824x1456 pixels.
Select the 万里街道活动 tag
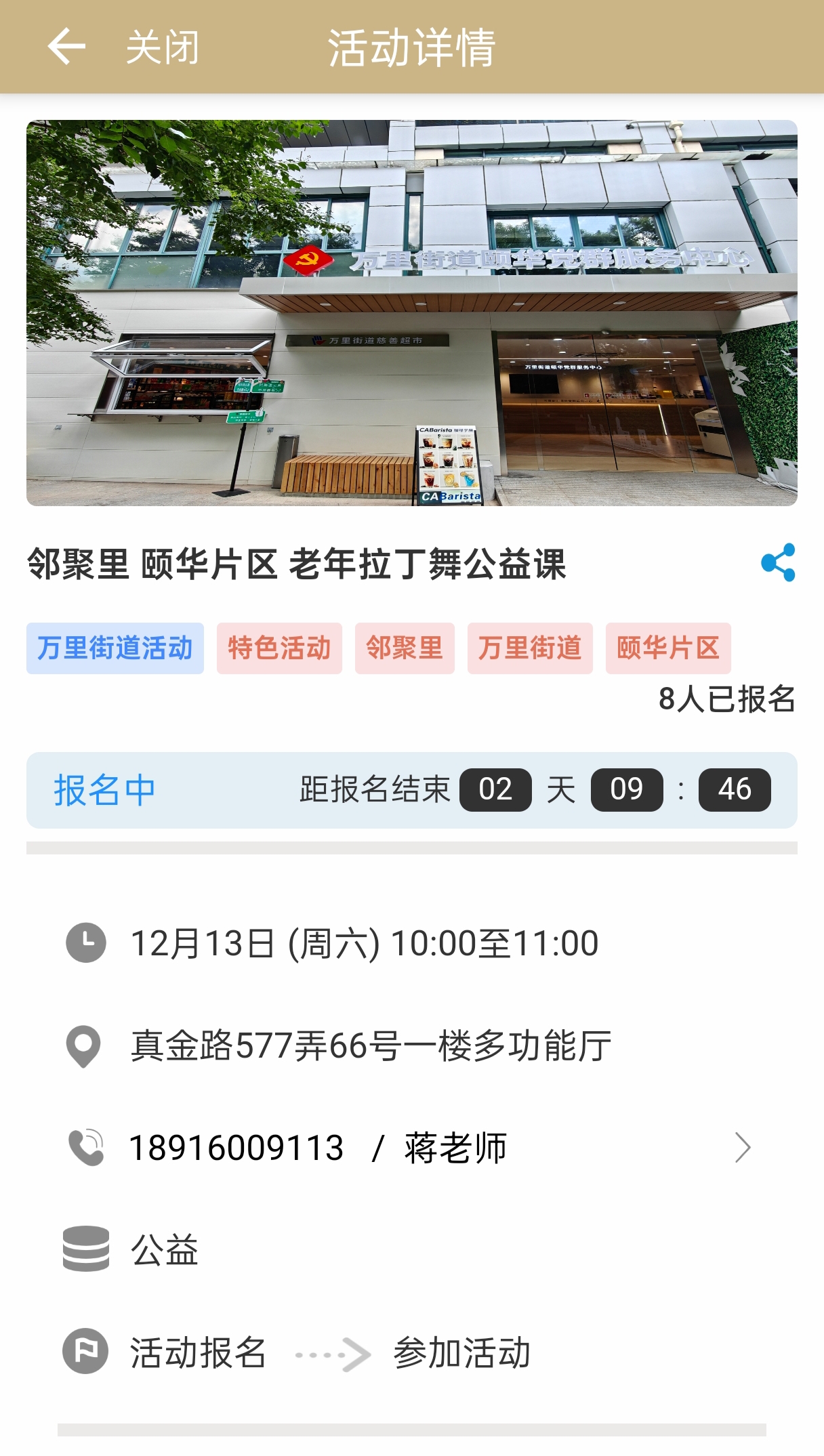coord(115,648)
